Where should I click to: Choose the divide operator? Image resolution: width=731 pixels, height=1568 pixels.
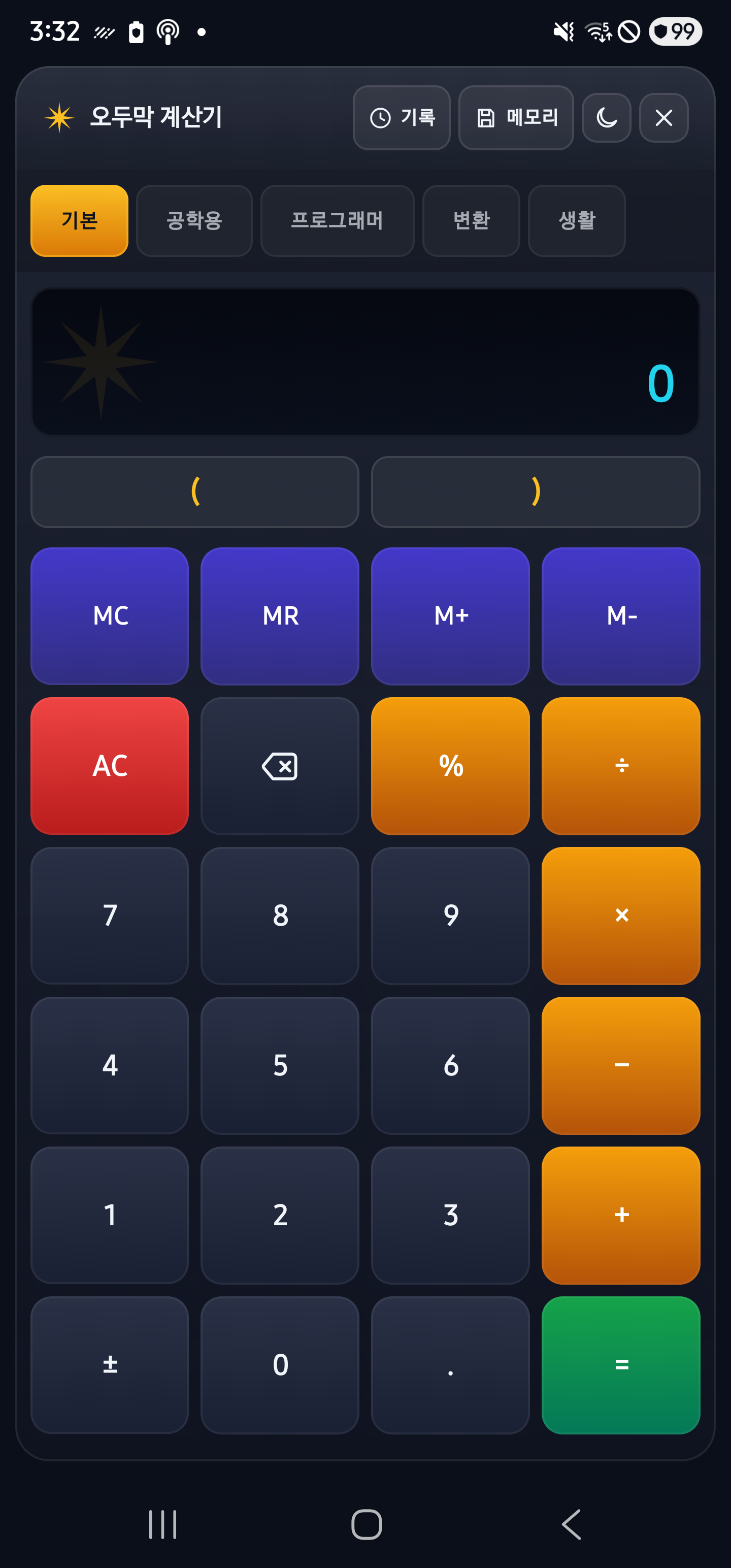point(621,766)
